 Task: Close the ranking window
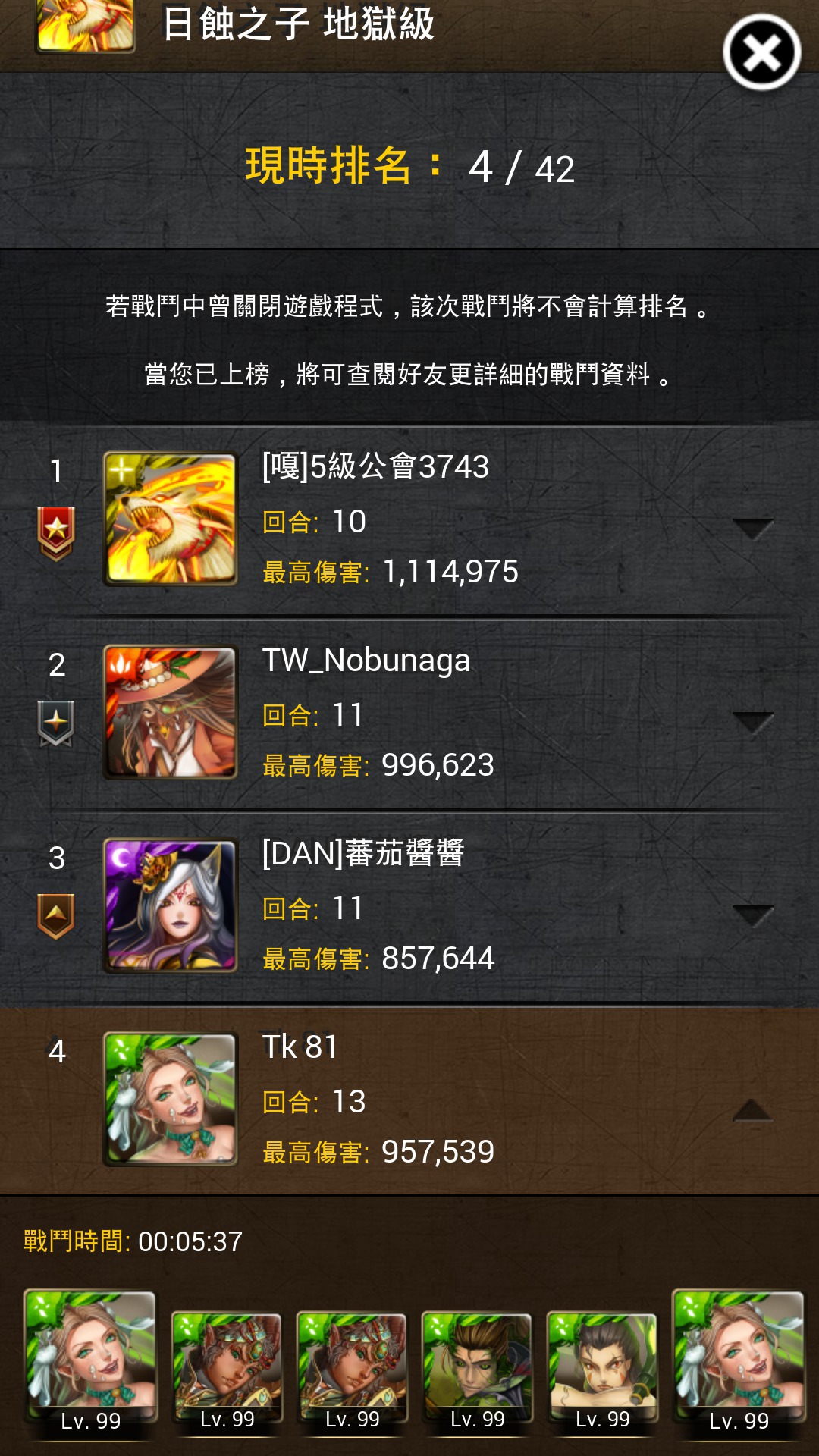coord(761,53)
